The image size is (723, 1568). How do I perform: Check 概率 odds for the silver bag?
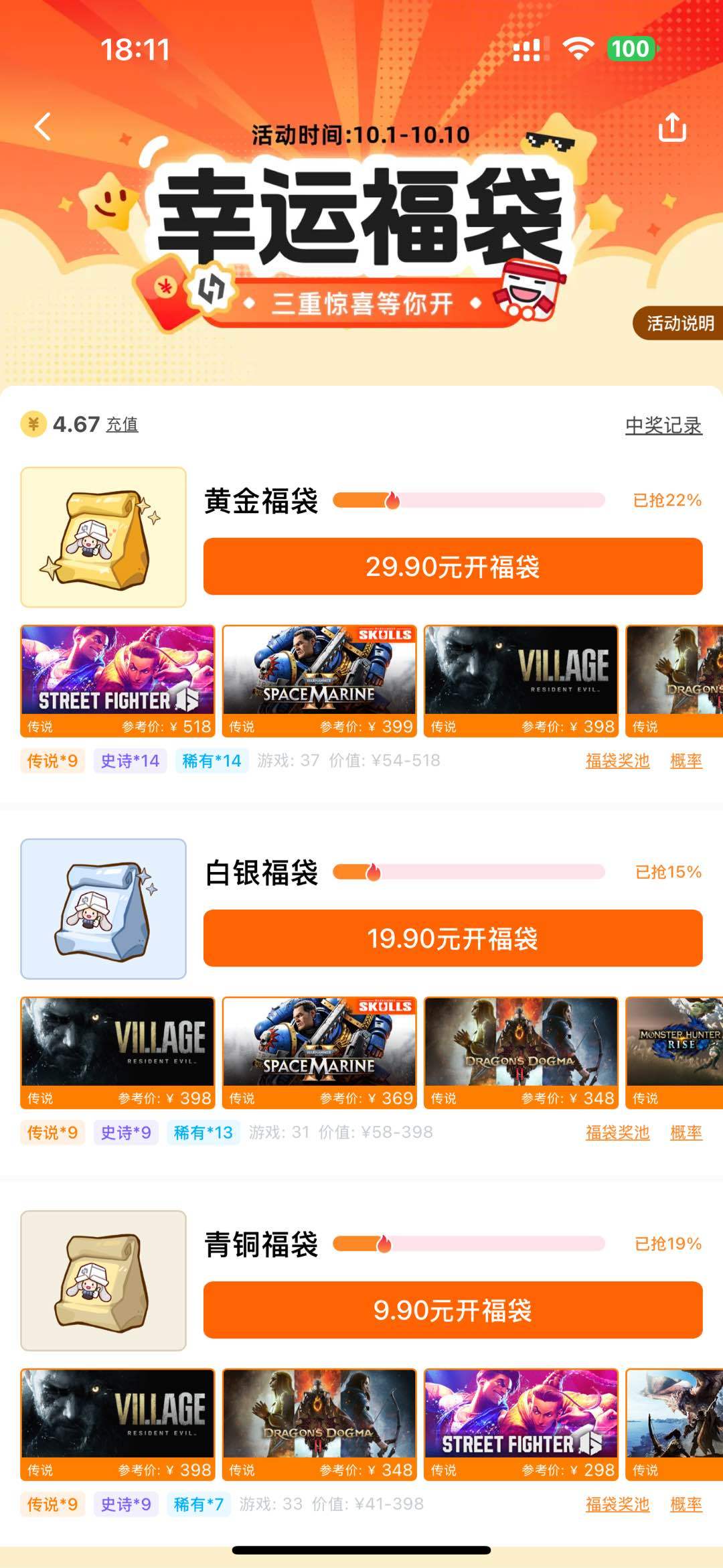pyautogui.click(x=686, y=1133)
